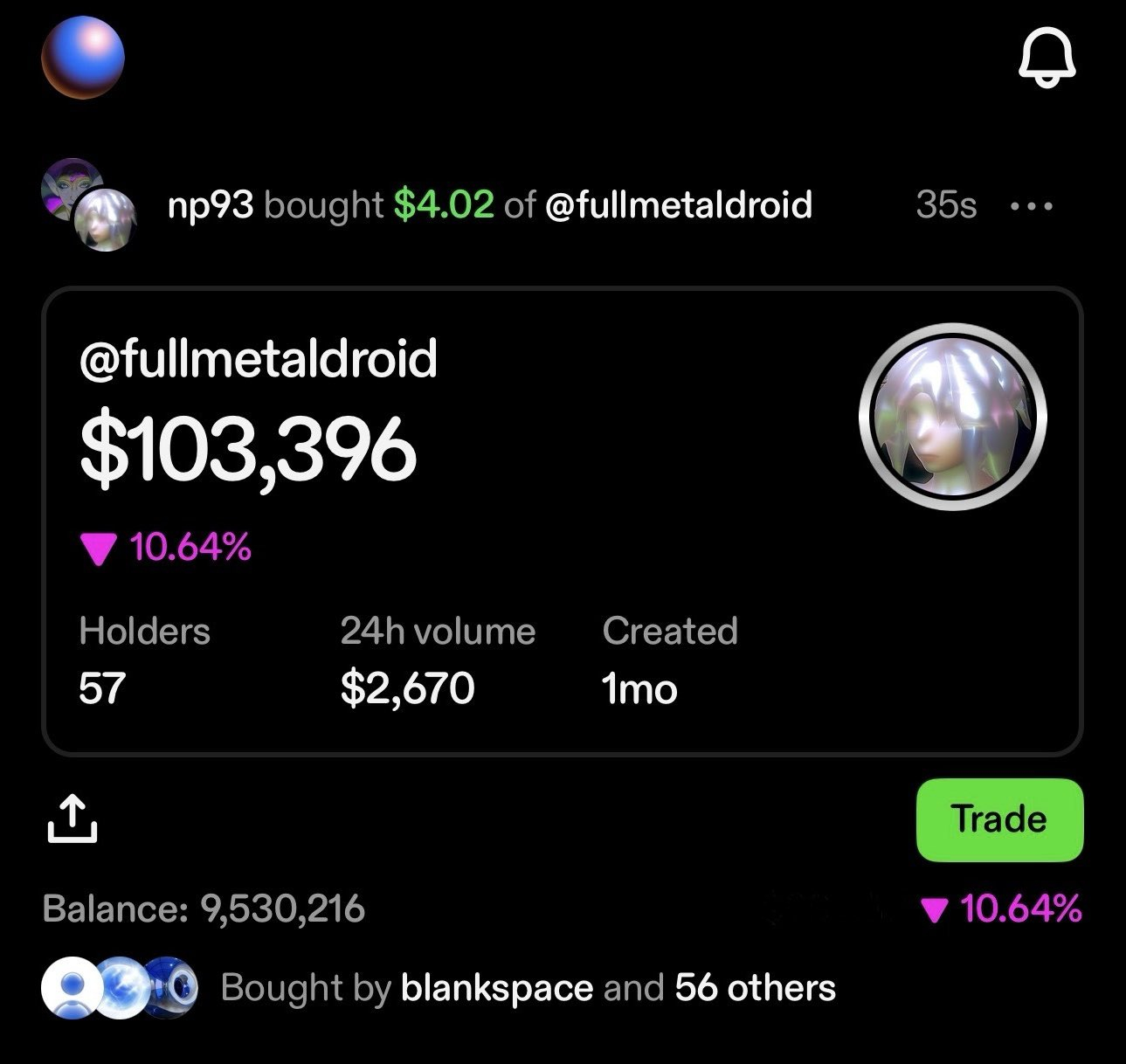
Task: Open the three-dot post options menu
Action: (x=1032, y=207)
